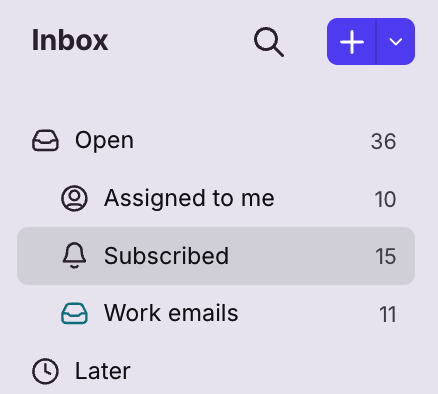Tap the plus button to compose
Image resolution: width=438 pixels, height=394 pixels.
(352, 42)
